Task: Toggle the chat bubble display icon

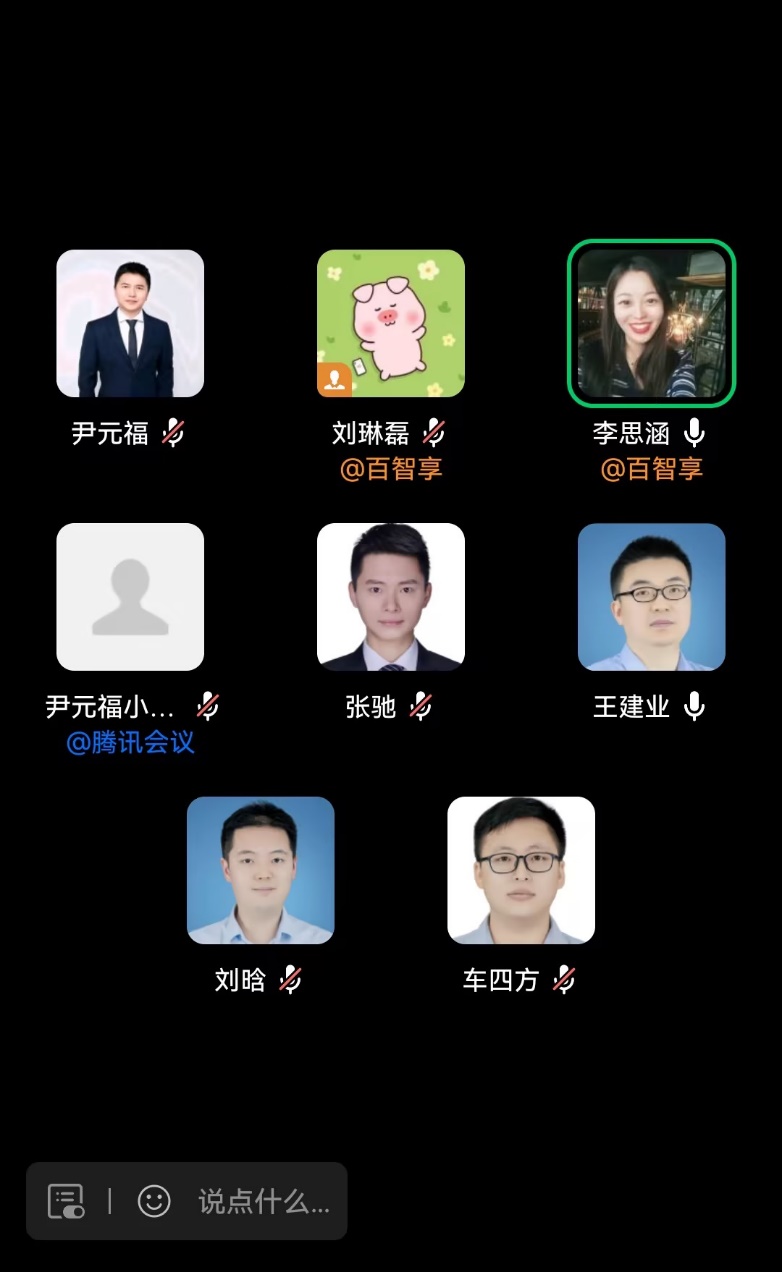Action: click(66, 1201)
